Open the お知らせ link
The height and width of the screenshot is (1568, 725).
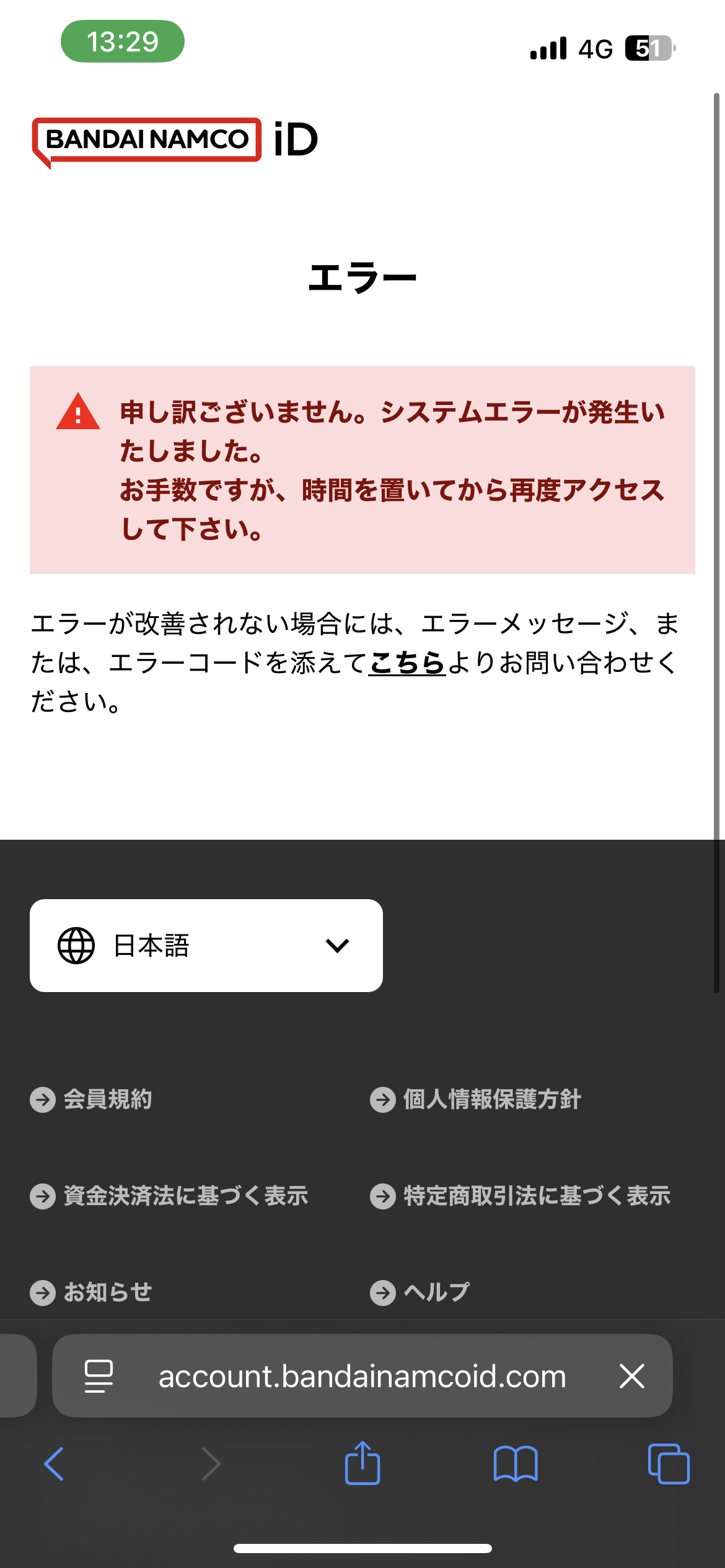pyautogui.click(x=107, y=1292)
